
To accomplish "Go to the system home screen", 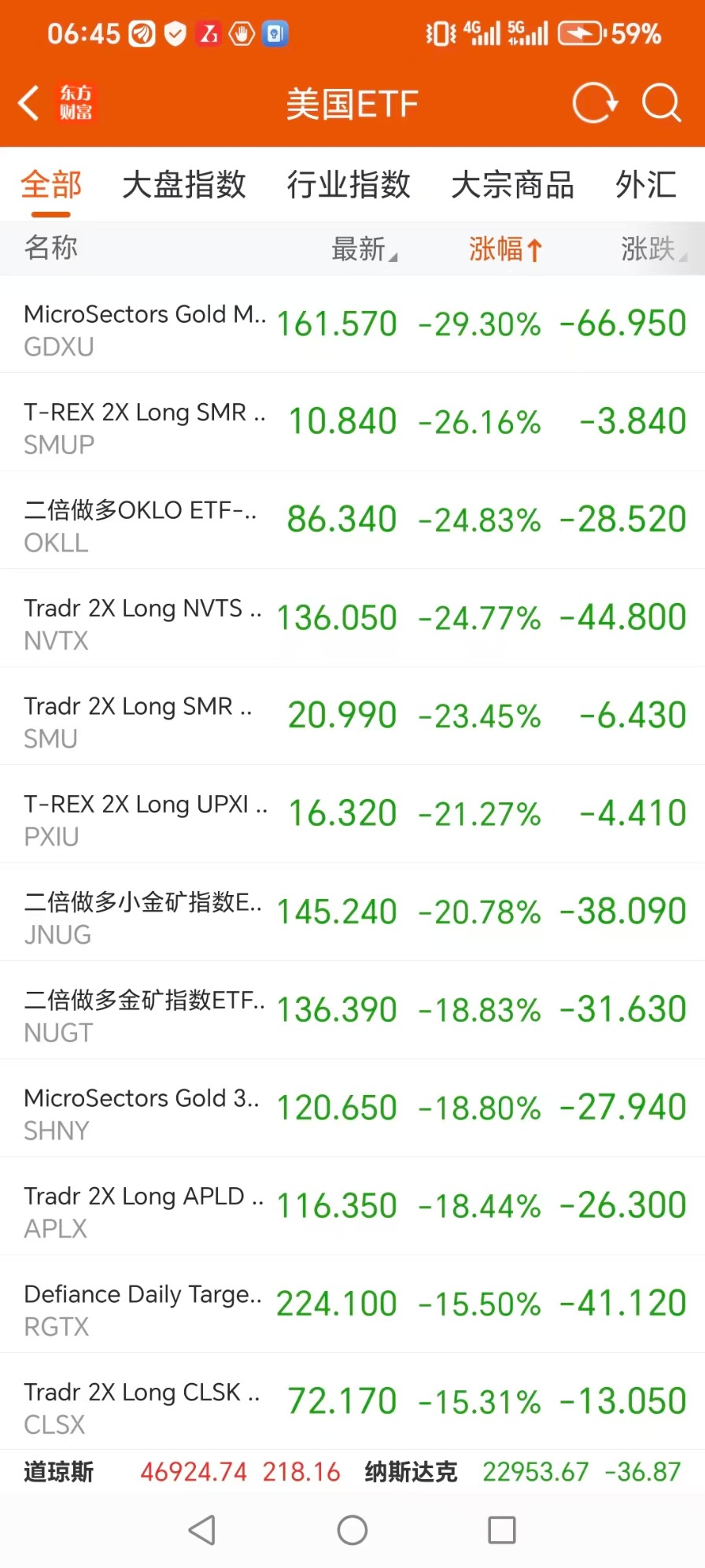I will (x=352, y=1530).
